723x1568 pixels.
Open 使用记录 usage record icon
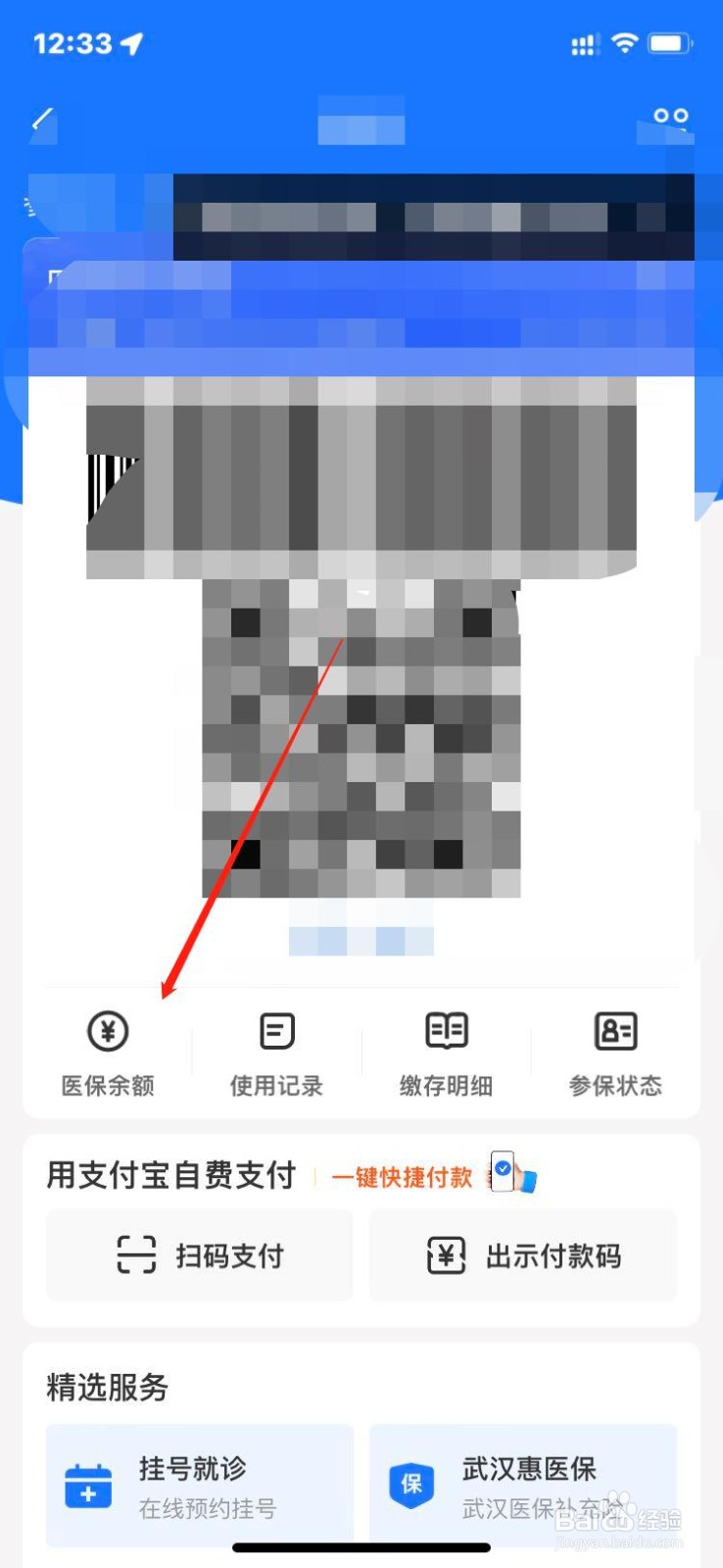pyautogui.click(x=275, y=1031)
